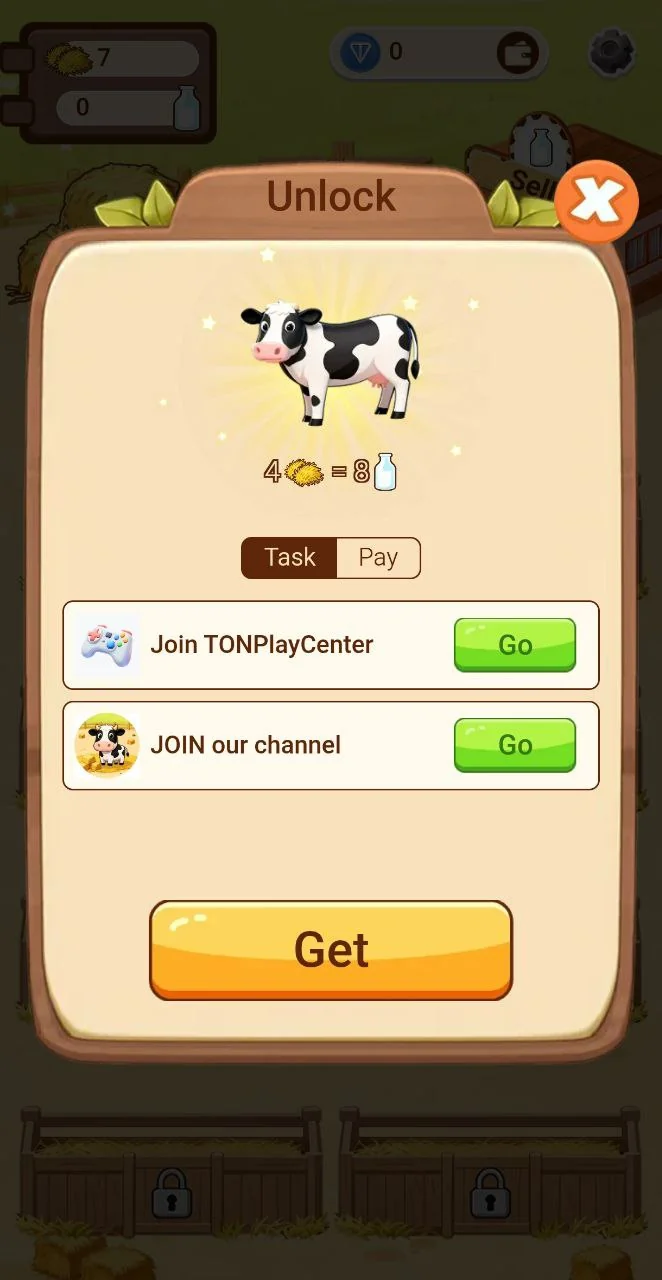This screenshot has width=662, height=1280.
Task: Close the Unlock dialog
Action: pos(596,201)
